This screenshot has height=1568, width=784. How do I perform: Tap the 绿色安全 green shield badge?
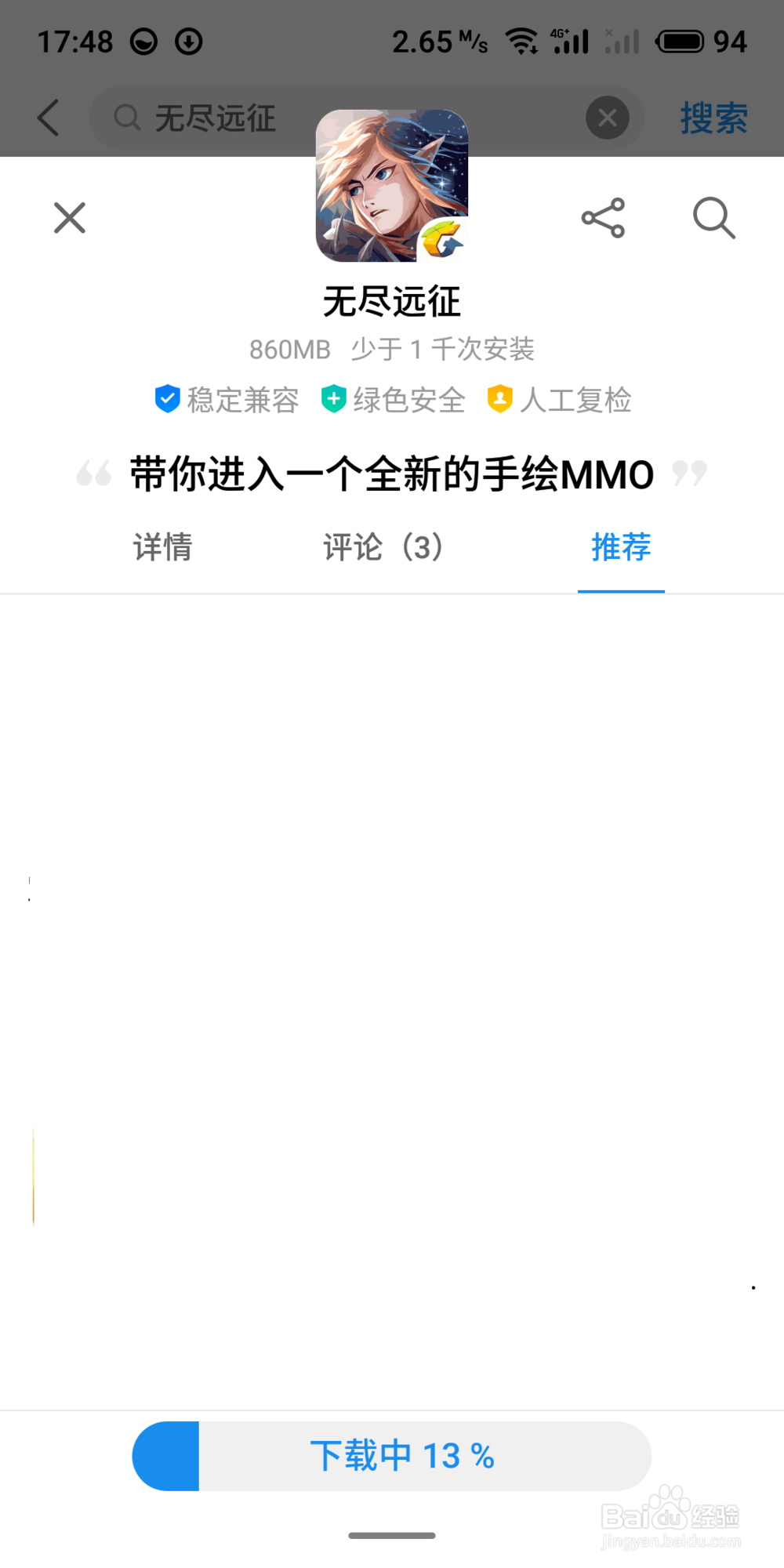pyautogui.click(x=394, y=400)
